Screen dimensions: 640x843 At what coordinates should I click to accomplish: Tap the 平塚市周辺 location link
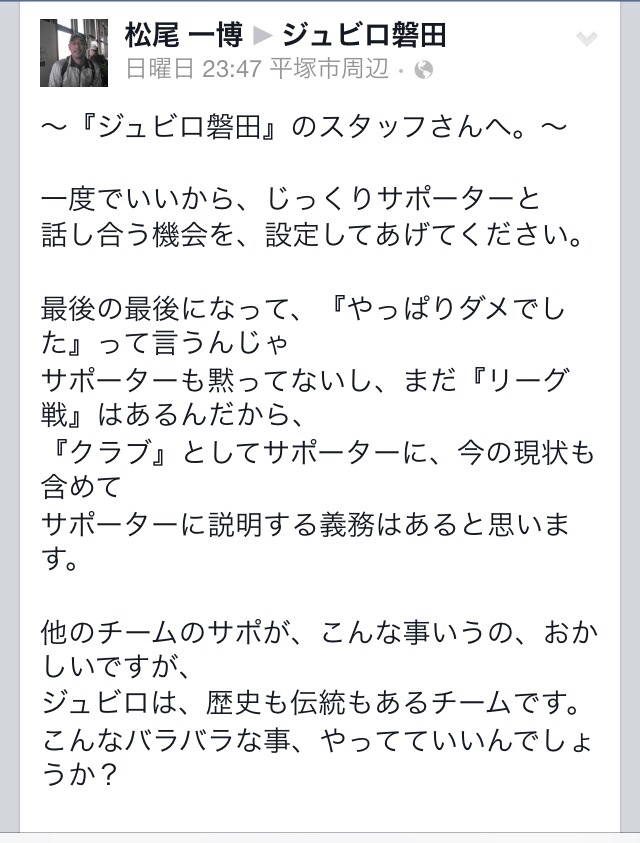(329, 69)
